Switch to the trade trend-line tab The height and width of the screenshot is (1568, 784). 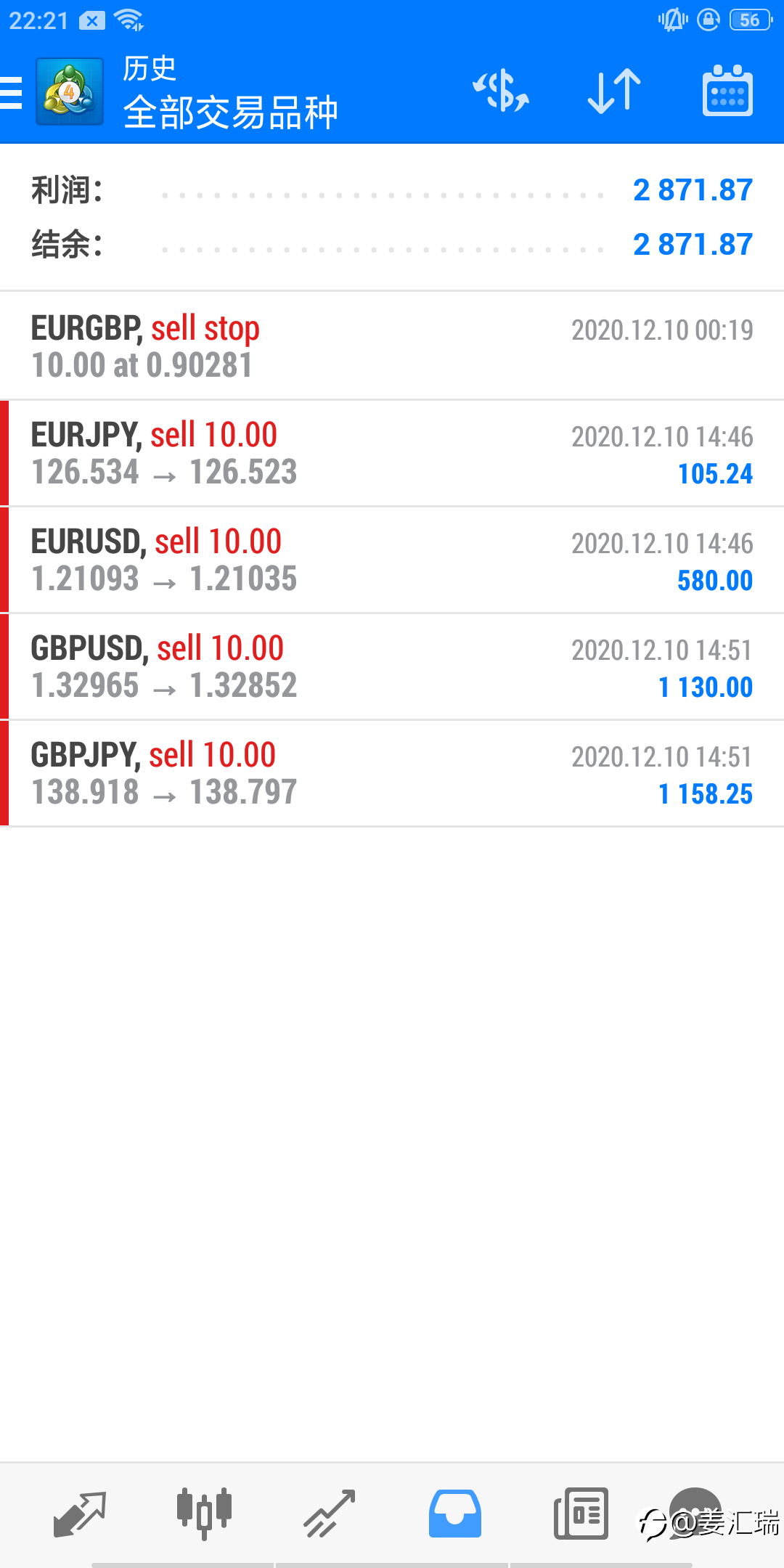[x=330, y=1514]
